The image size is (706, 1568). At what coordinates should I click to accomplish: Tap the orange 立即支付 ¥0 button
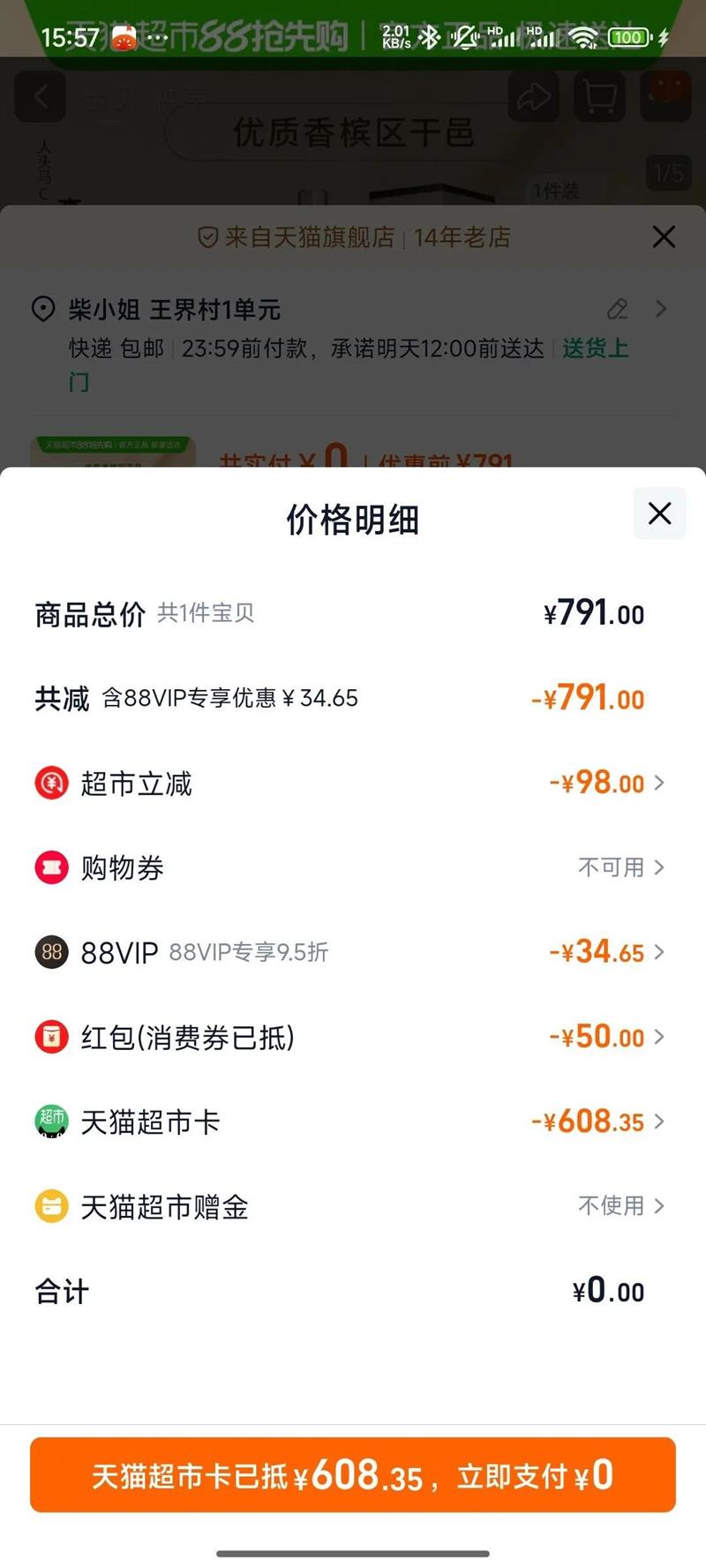(353, 1474)
